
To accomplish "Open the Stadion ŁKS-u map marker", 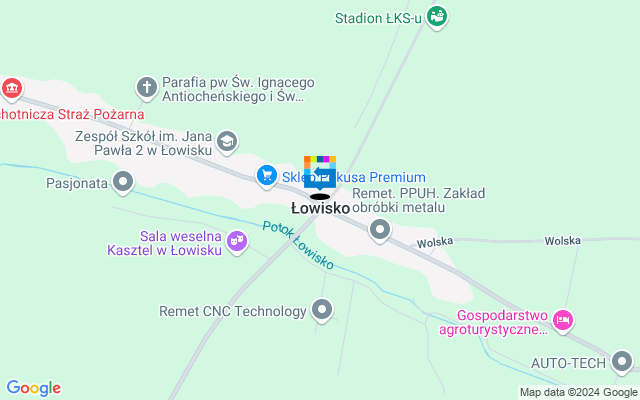I will pos(436,16).
